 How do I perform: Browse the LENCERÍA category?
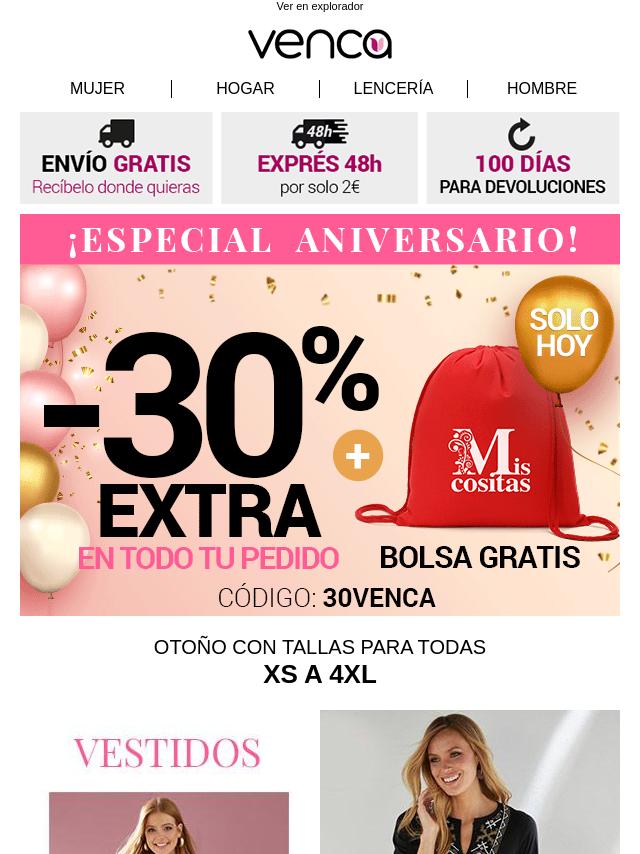[x=393, y=89]
